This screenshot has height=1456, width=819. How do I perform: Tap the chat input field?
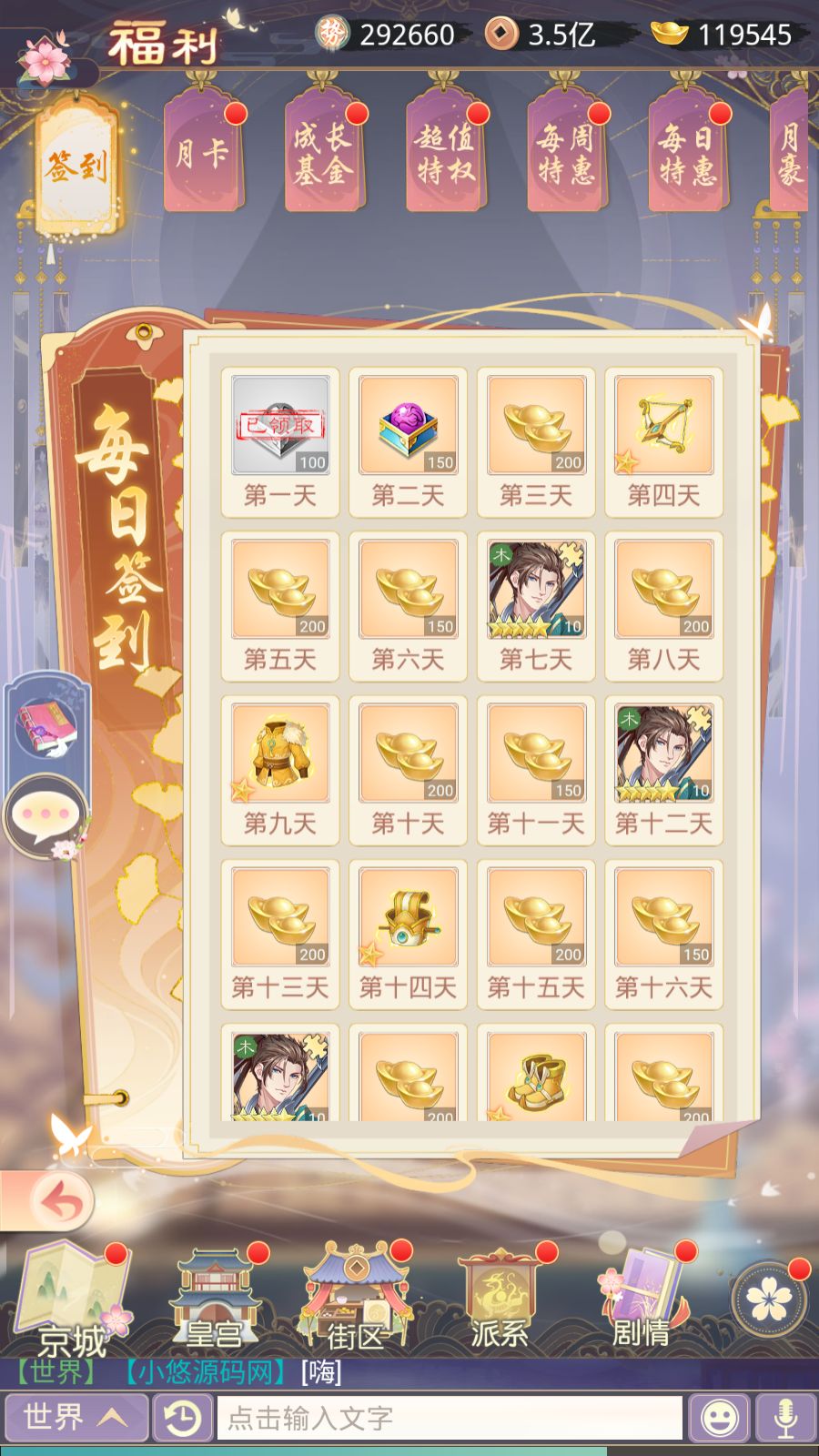tap(450, 1418)
